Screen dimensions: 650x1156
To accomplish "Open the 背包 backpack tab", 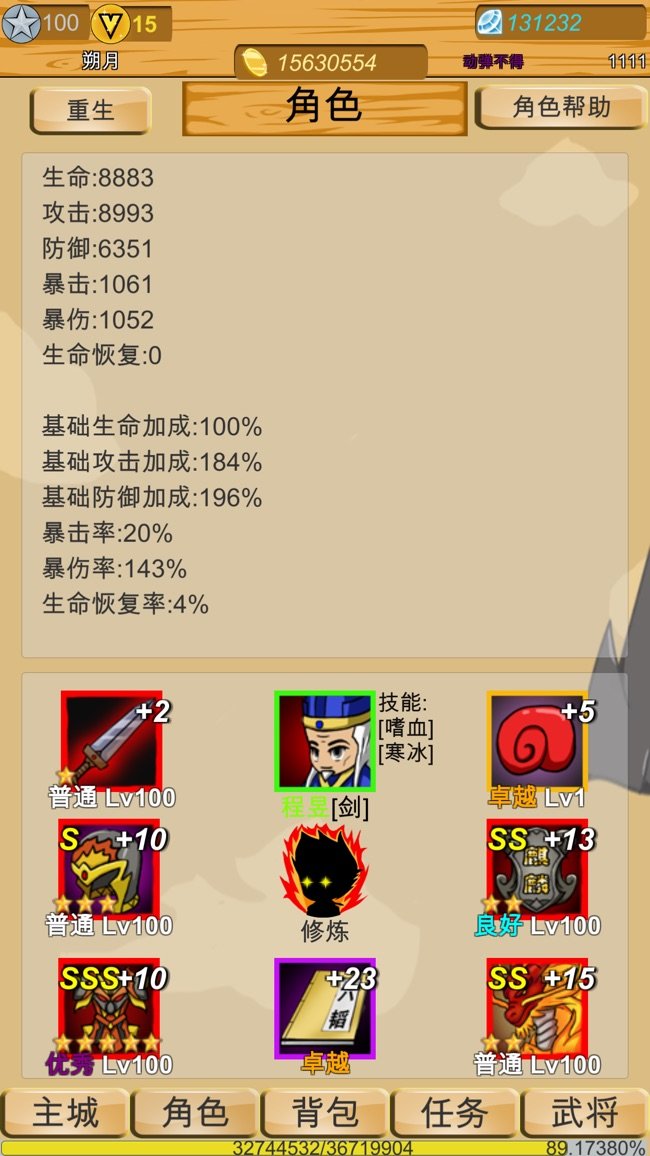I will (325, 1112).
